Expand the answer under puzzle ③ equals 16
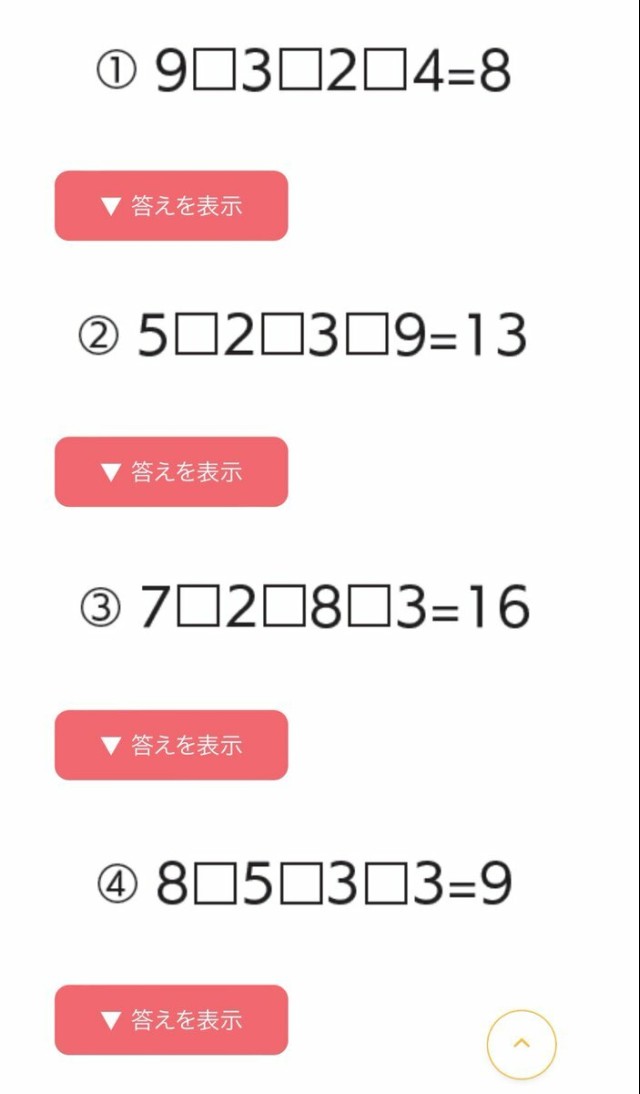Image resolution: width=640 pixels, height=1094 pixels. (171, 745)
